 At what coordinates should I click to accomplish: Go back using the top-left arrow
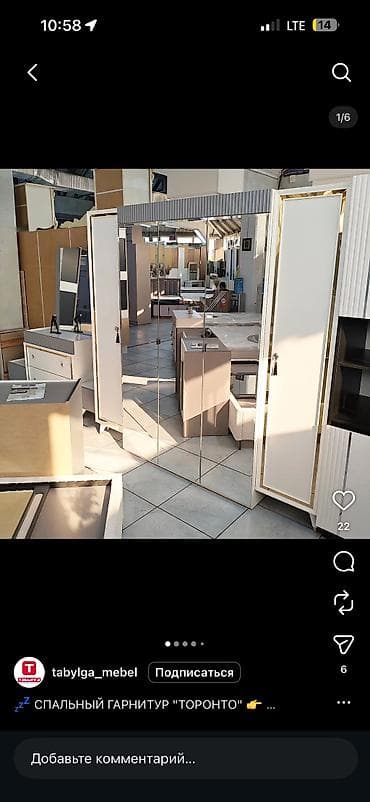[32, 73]
